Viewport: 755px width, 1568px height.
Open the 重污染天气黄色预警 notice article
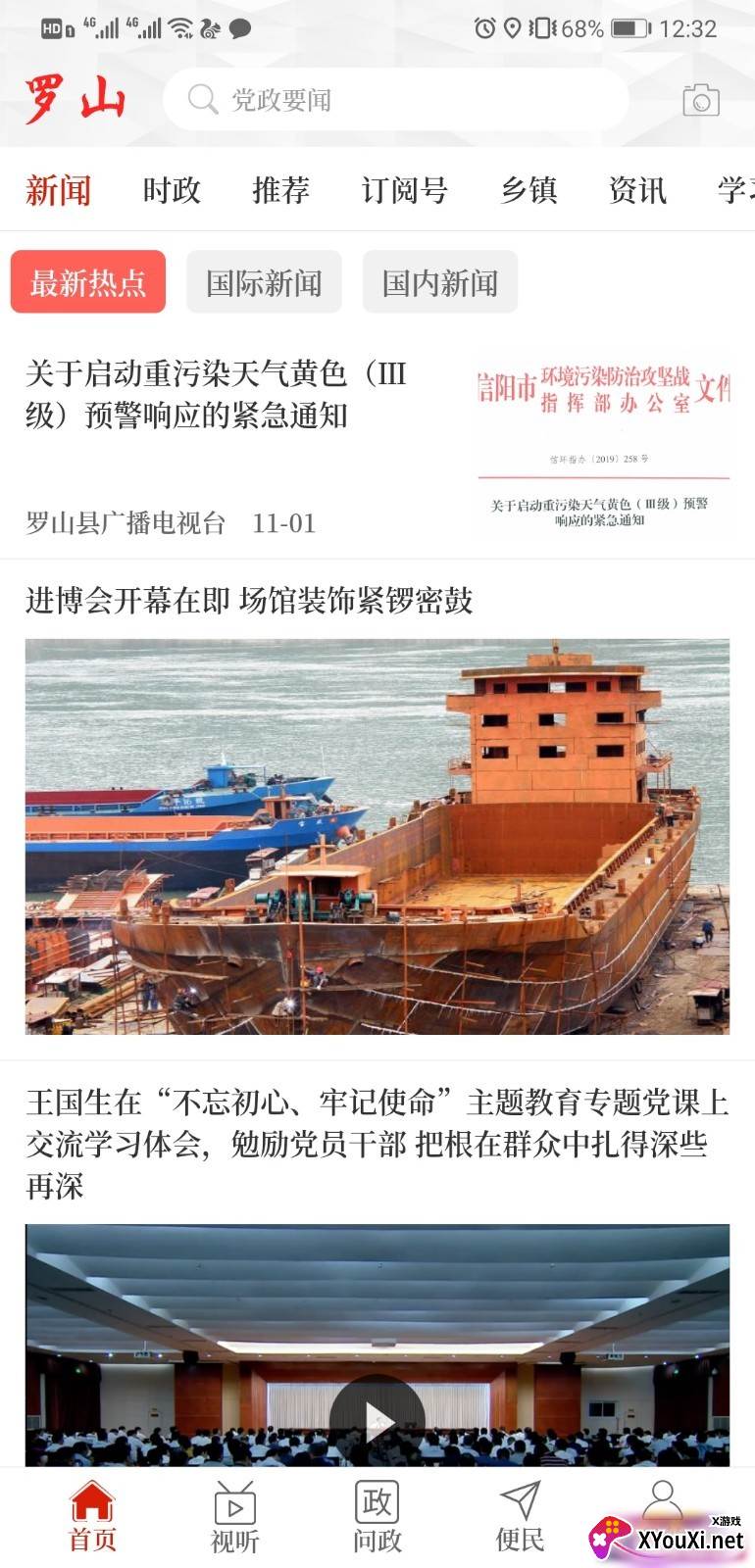click(x=377, y=446)
